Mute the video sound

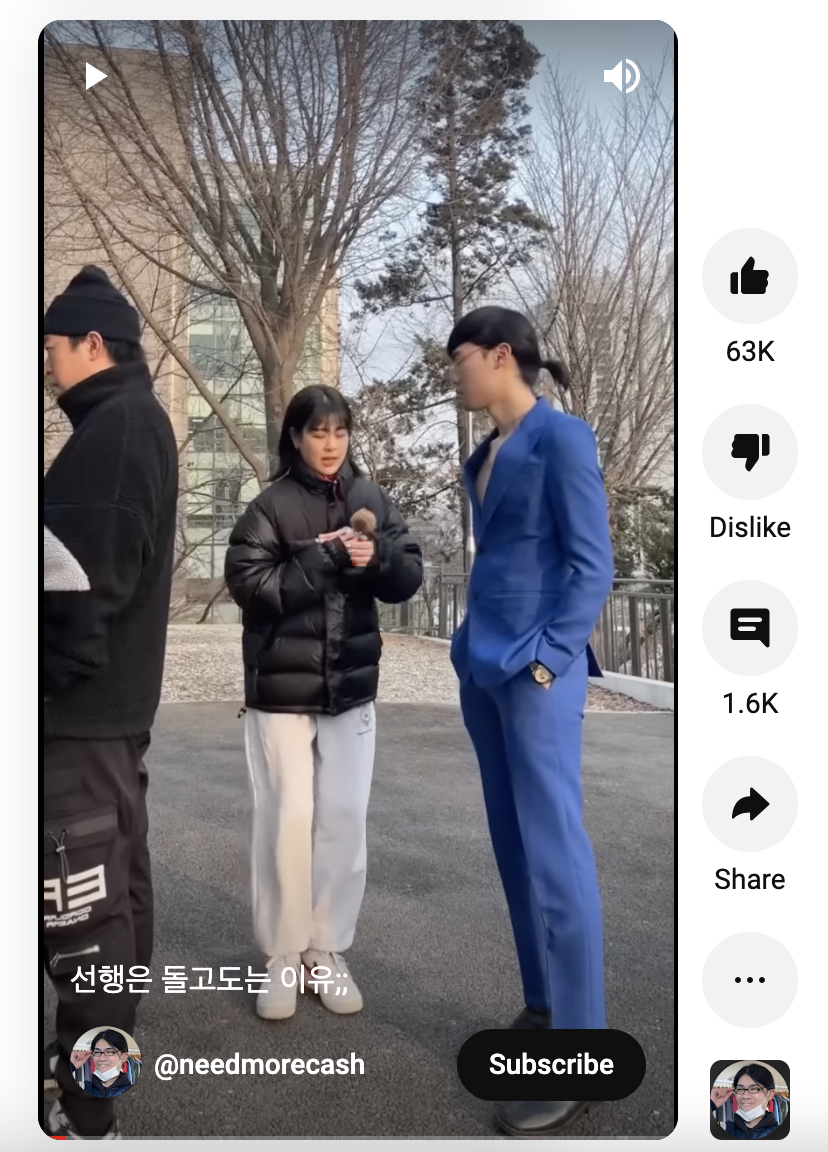point(621,76)
